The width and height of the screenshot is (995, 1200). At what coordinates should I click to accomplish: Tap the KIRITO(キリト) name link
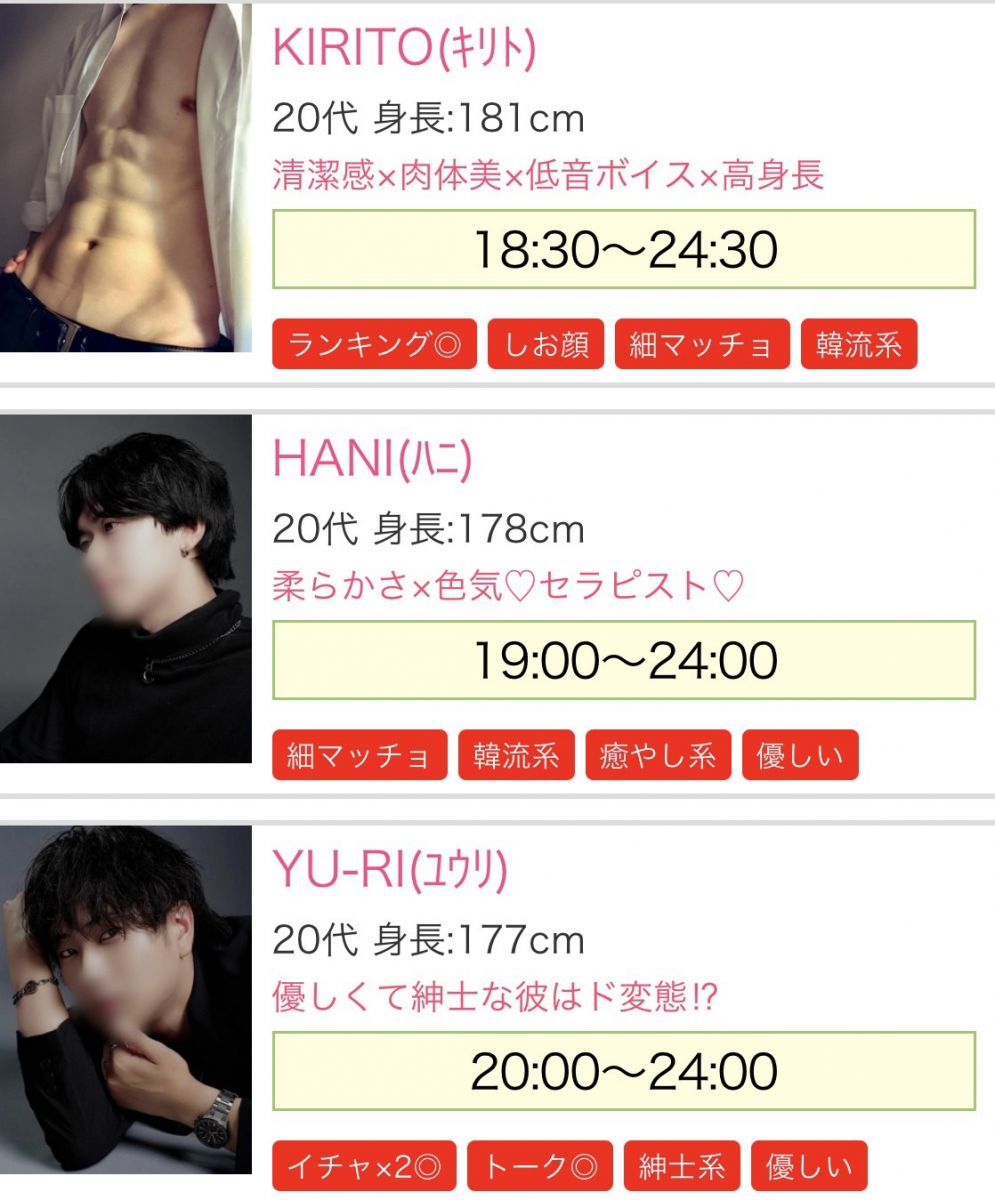404,48
